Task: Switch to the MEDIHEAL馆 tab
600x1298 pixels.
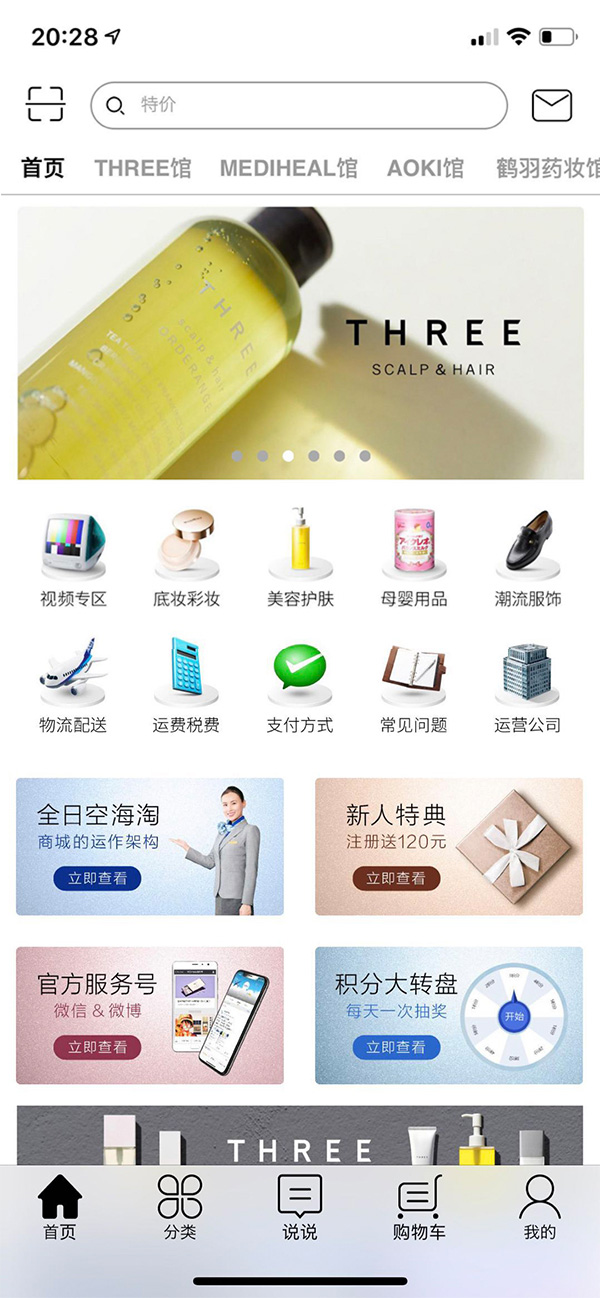Action: click(x=288, y=168)
